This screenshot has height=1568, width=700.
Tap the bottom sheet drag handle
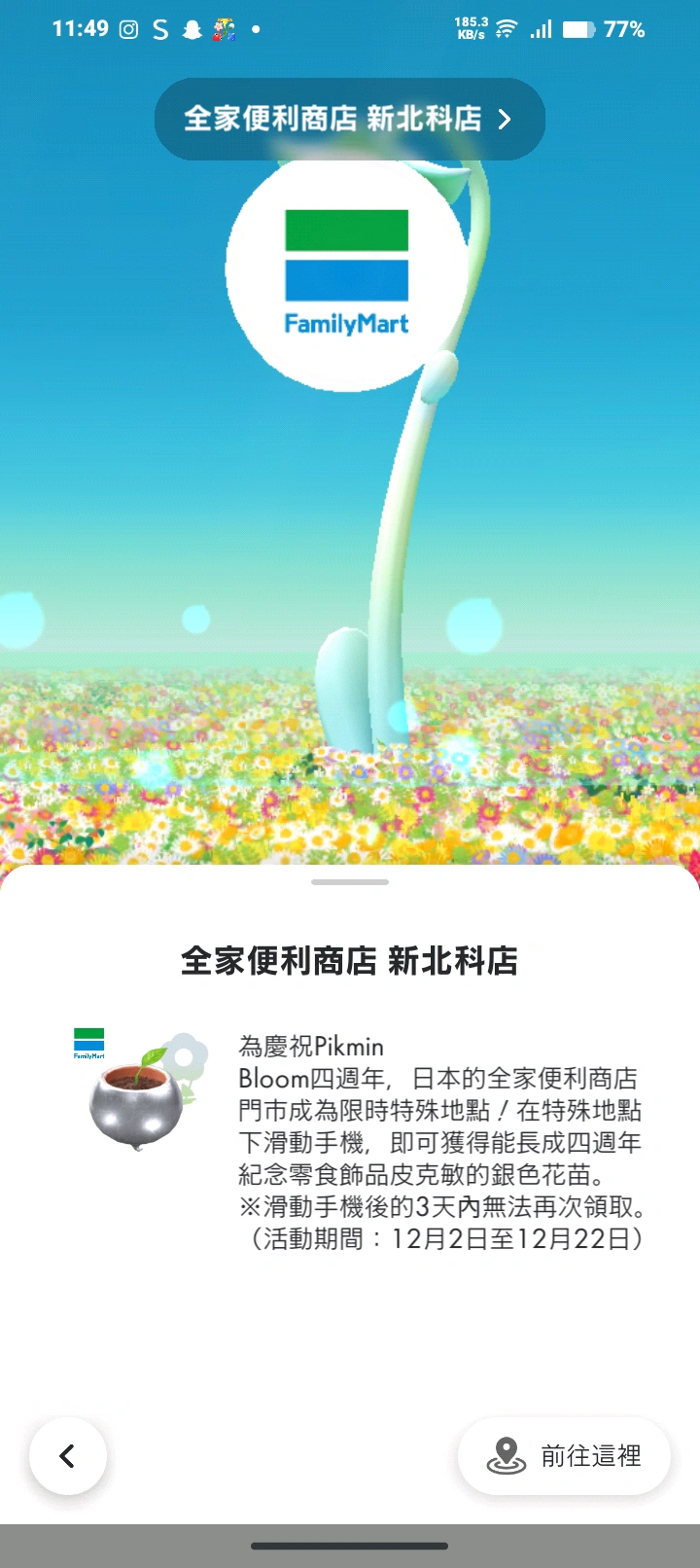click(350, 882)
